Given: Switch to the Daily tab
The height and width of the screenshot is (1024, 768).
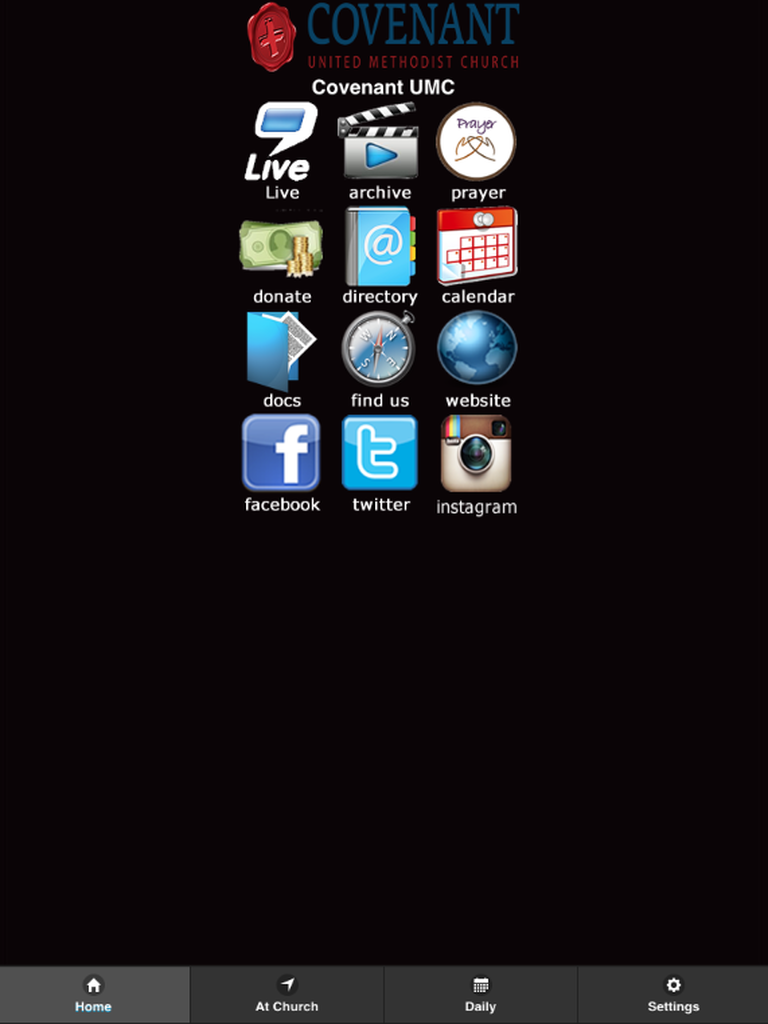Looking at the screenshot, I should coord(480,994).
